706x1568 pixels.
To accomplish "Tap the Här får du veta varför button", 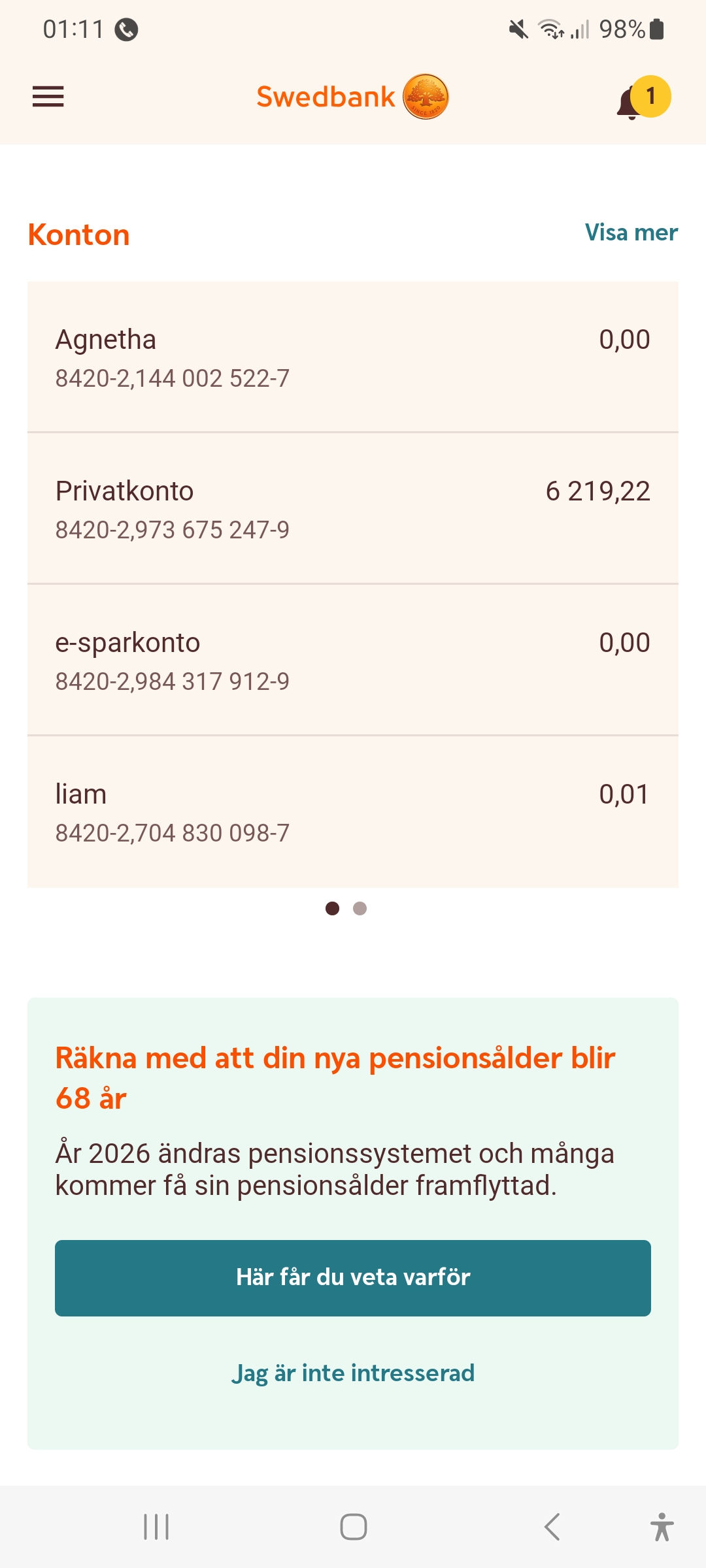I will [353, 1278].
